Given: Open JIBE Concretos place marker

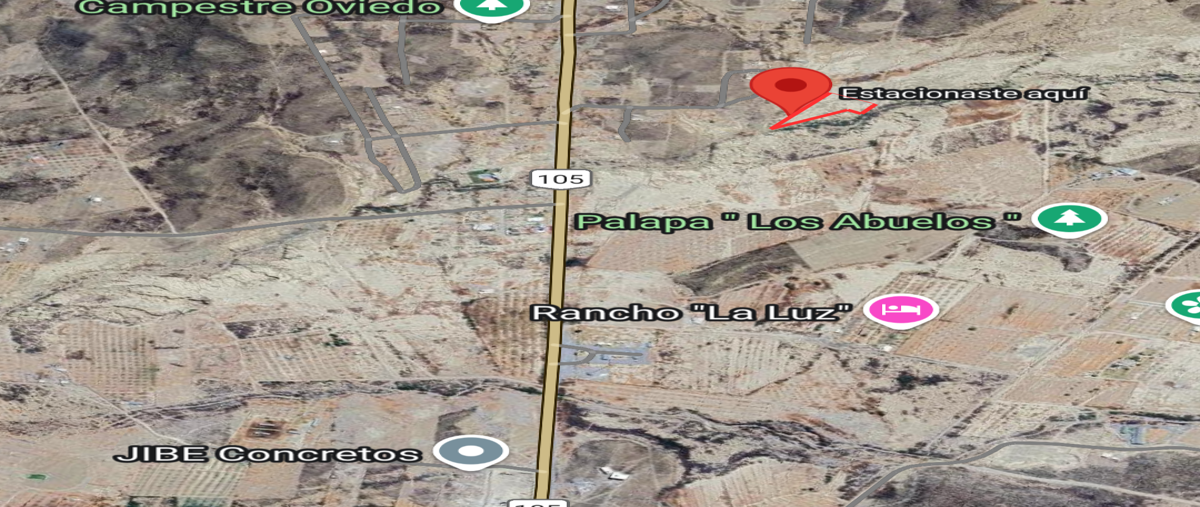Looking at the screenshot, I should (471, 453).
